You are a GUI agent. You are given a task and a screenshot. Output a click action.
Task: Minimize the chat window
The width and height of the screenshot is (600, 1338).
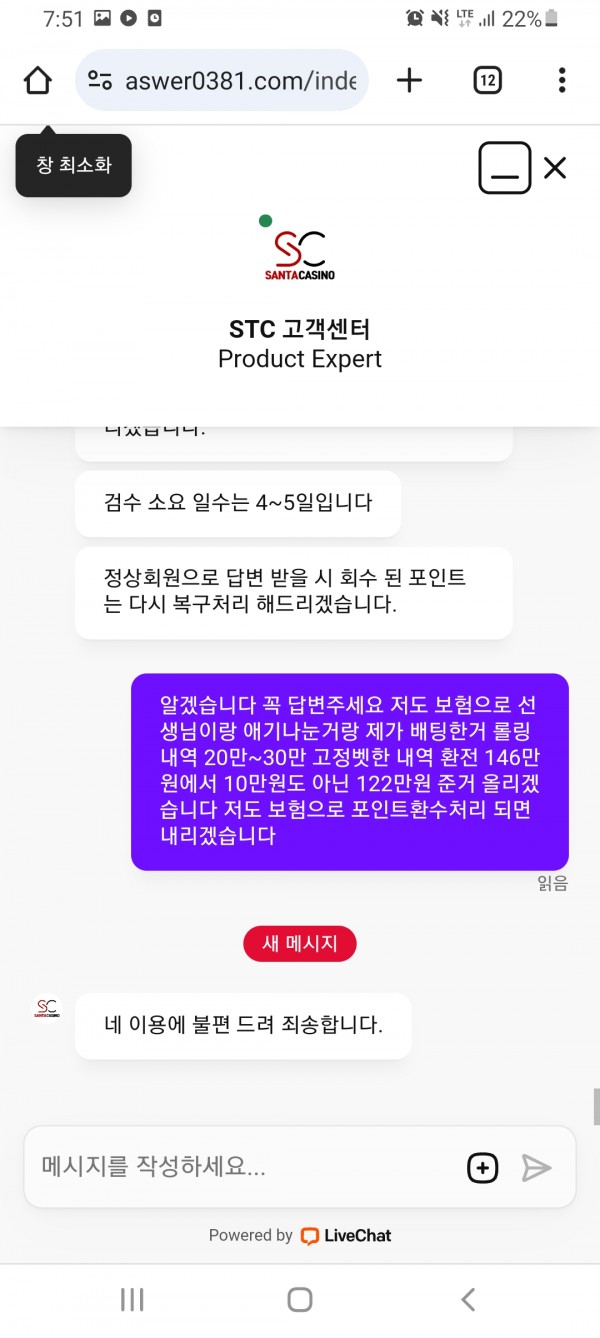point(505,168)
